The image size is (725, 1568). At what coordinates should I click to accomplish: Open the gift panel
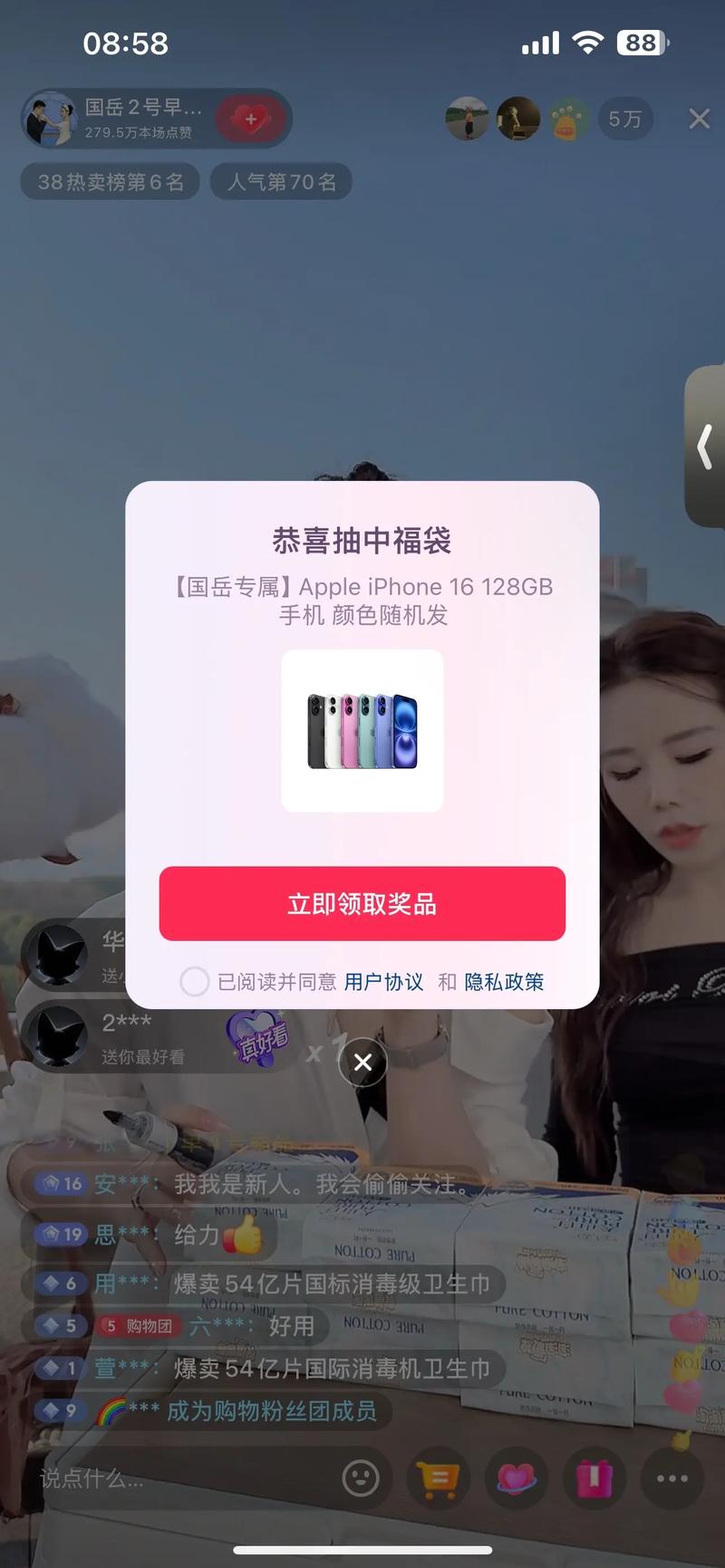tap(594, 1478)
